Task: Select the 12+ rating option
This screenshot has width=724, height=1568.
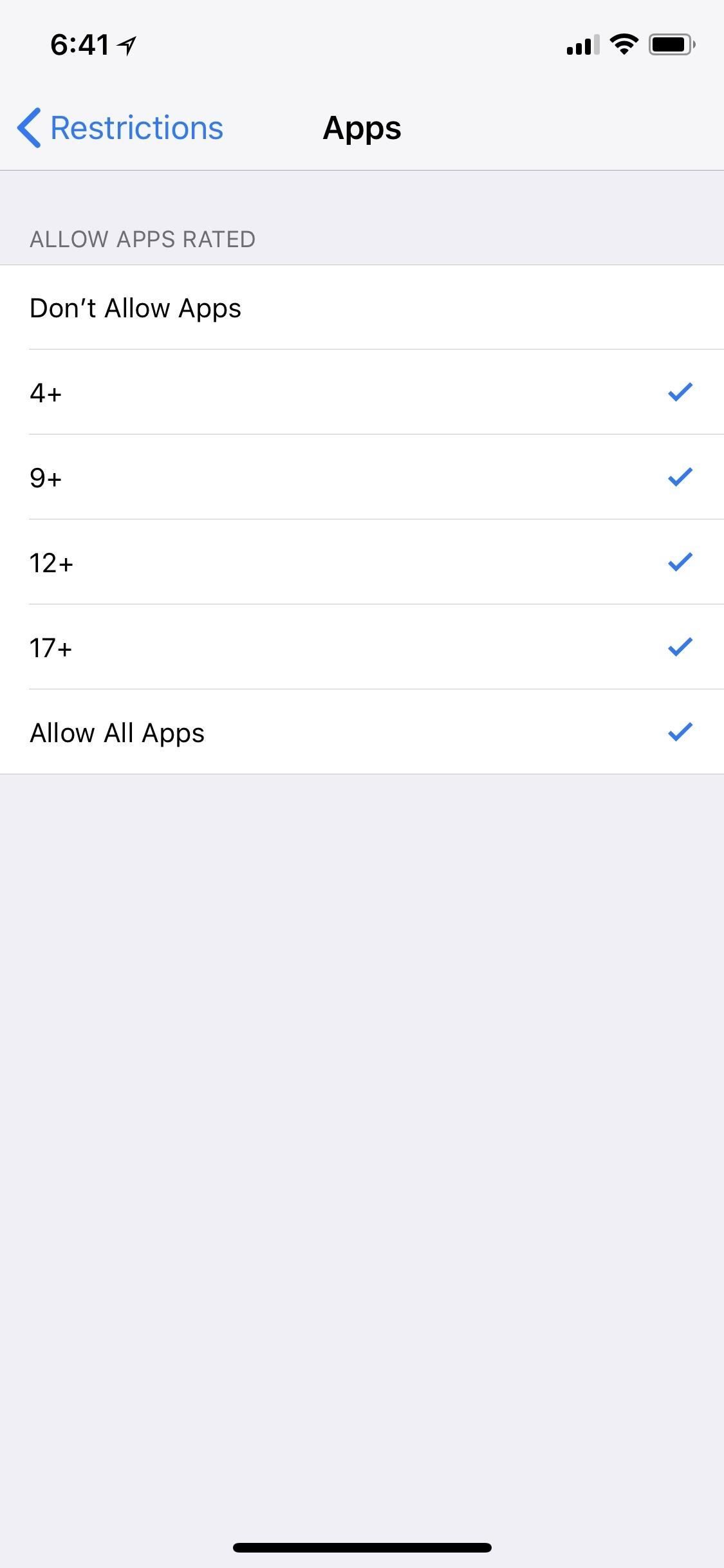Action: 362,563
